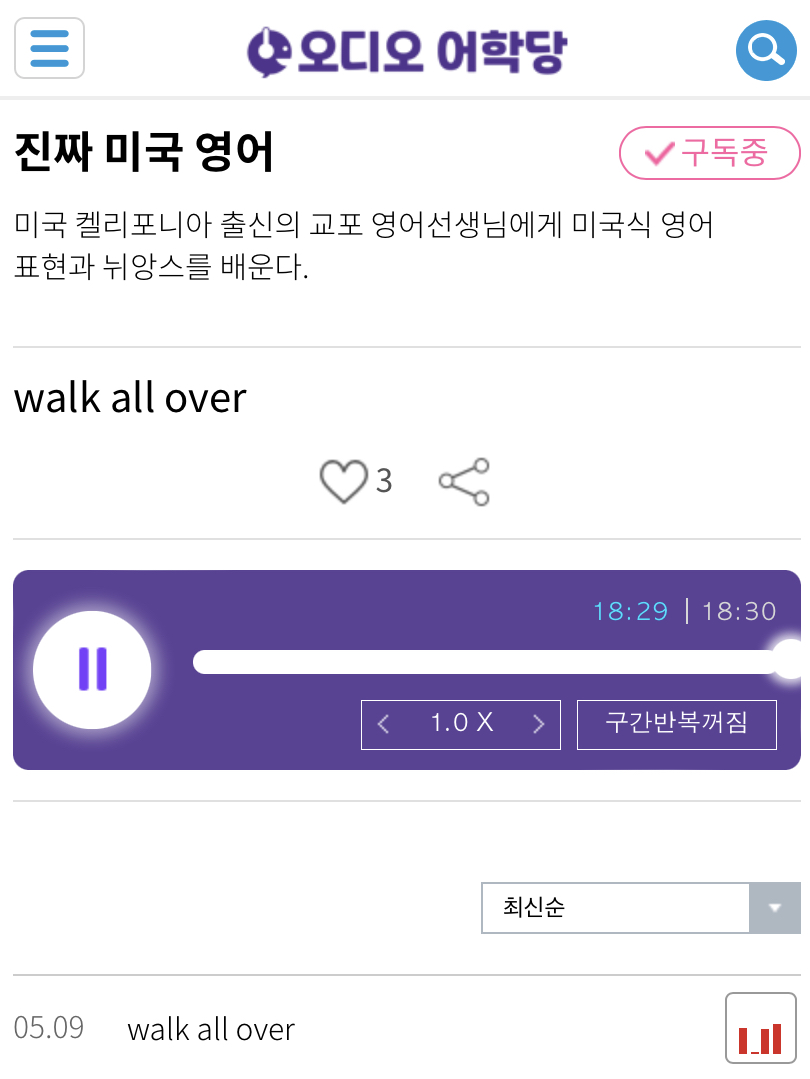Image resolution: width=810 pixels, height=1079 pixels.
Task: Toggle the 구독중 subscription status
Action: (710, 153)
